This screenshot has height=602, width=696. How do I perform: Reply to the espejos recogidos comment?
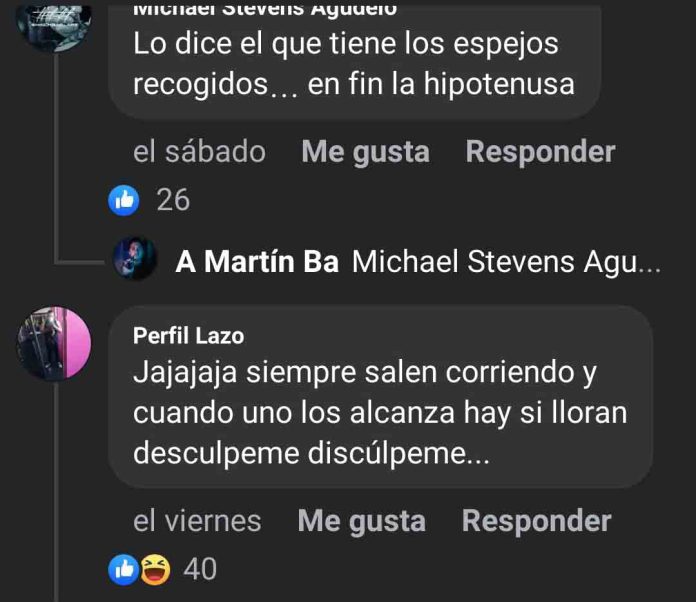point(540,152)
